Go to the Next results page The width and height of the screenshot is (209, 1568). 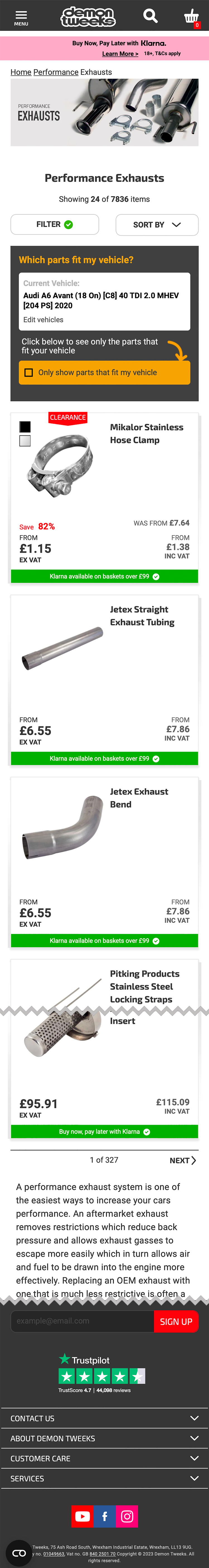coord(182,1160)
